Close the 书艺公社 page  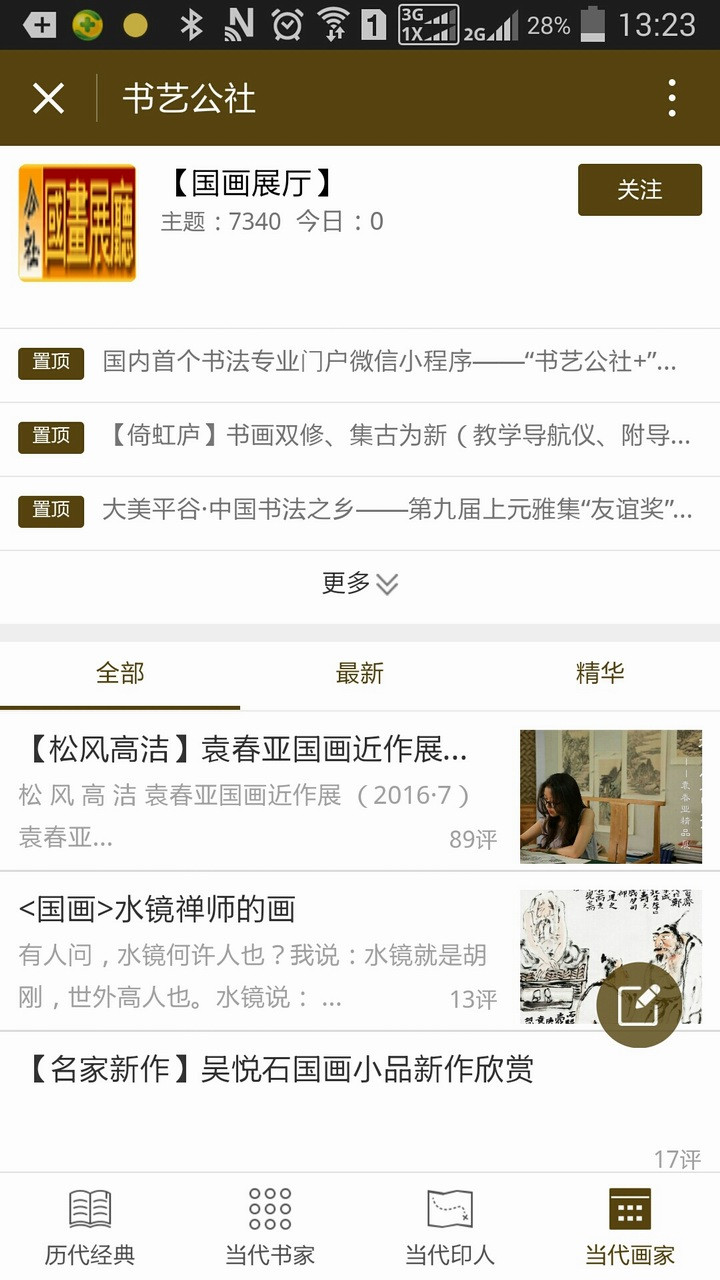click(48, 98)
